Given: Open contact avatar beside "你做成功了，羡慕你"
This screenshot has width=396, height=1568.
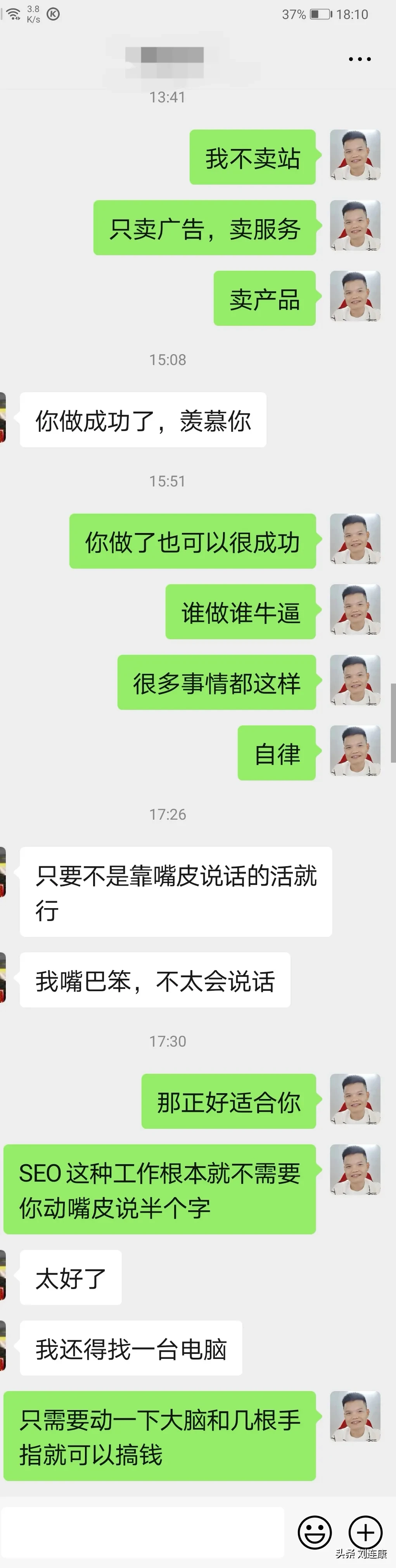Looking at the screenshot, I should coord(3,418).
